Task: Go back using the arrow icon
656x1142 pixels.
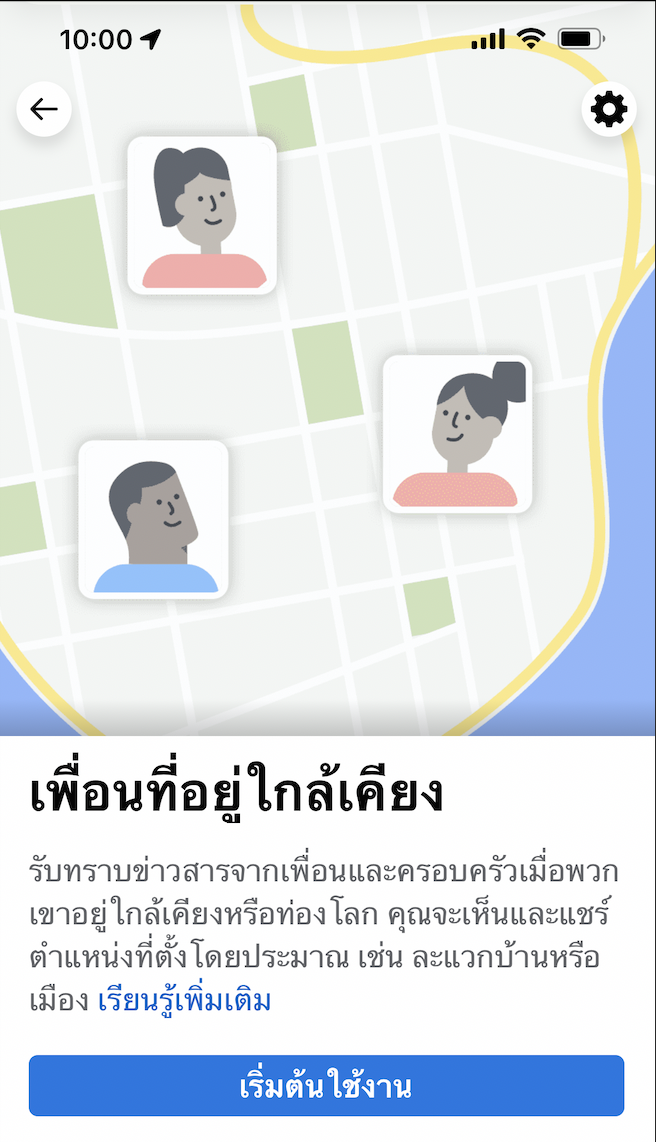Action: (44, 109)
